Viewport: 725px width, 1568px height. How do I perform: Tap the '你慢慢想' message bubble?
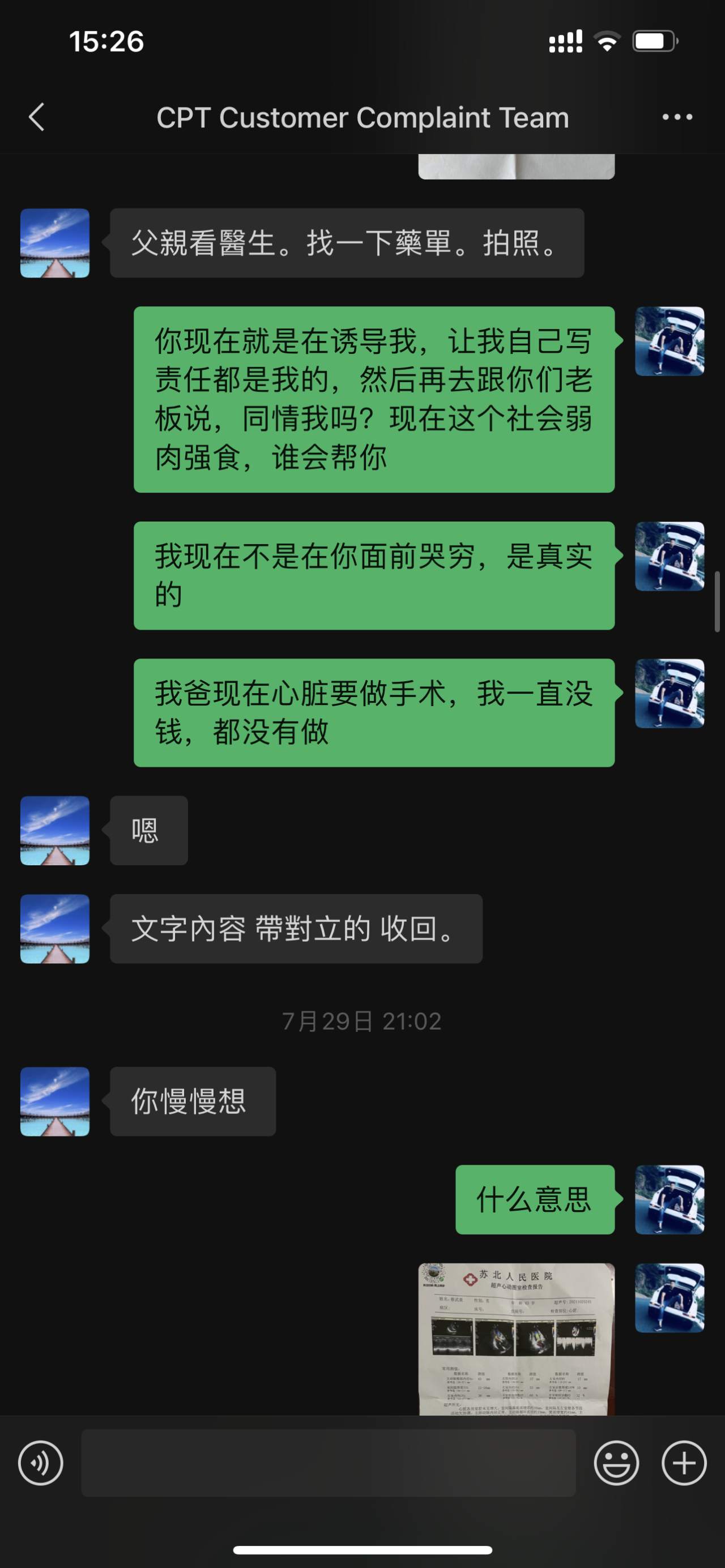193,1101
